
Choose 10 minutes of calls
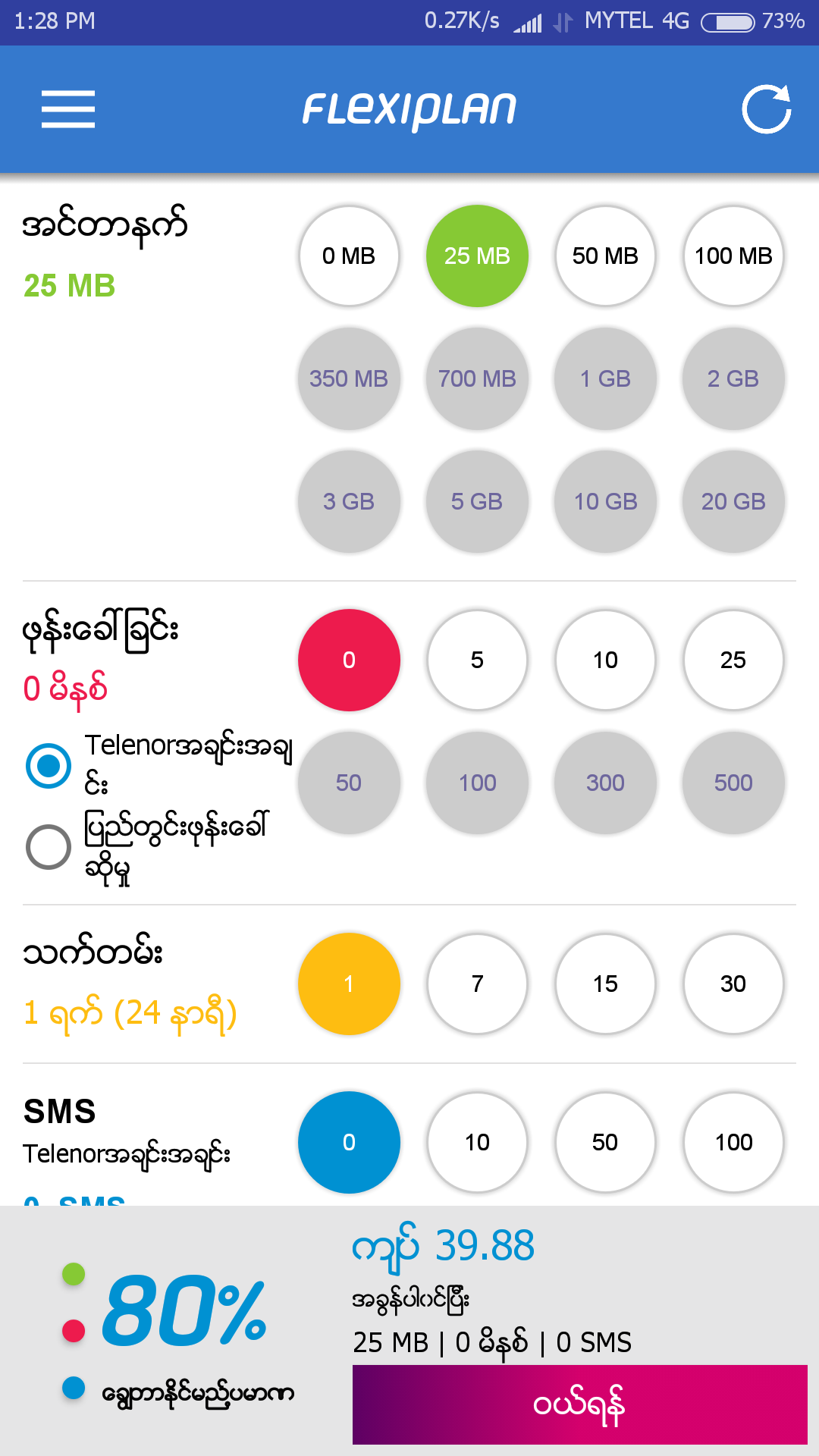[x=605, y=660]
